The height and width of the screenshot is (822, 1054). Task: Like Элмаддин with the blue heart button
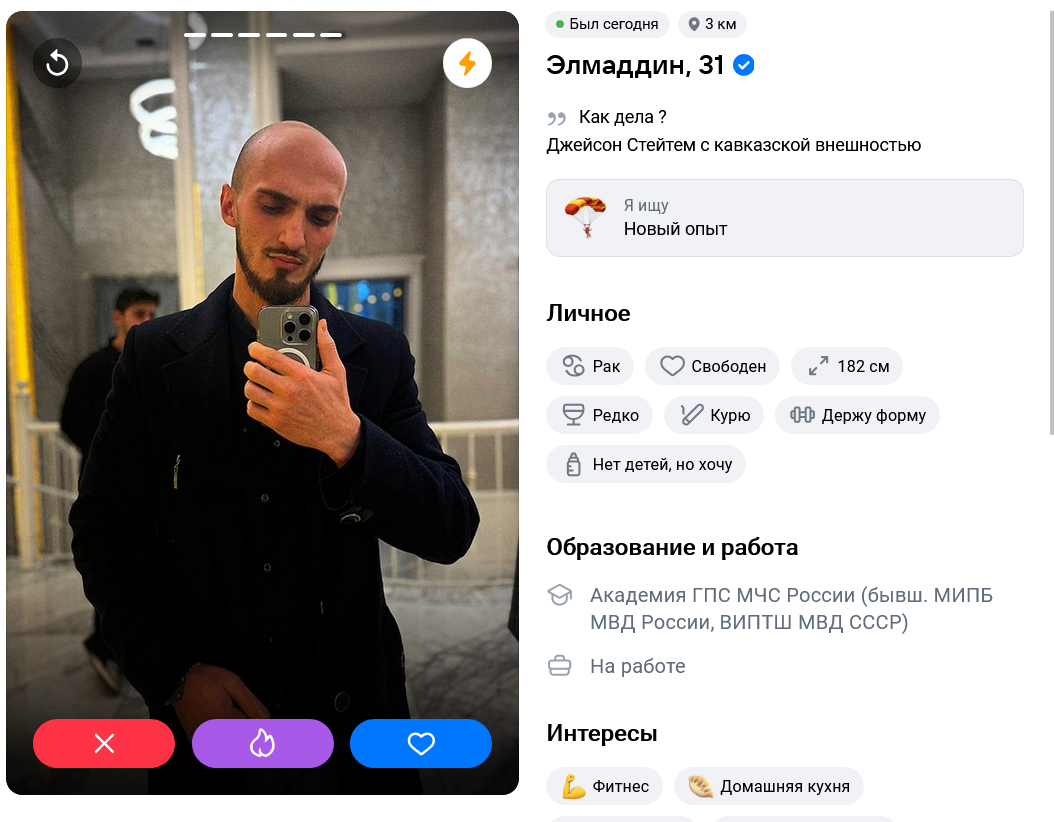pos(421,743)
